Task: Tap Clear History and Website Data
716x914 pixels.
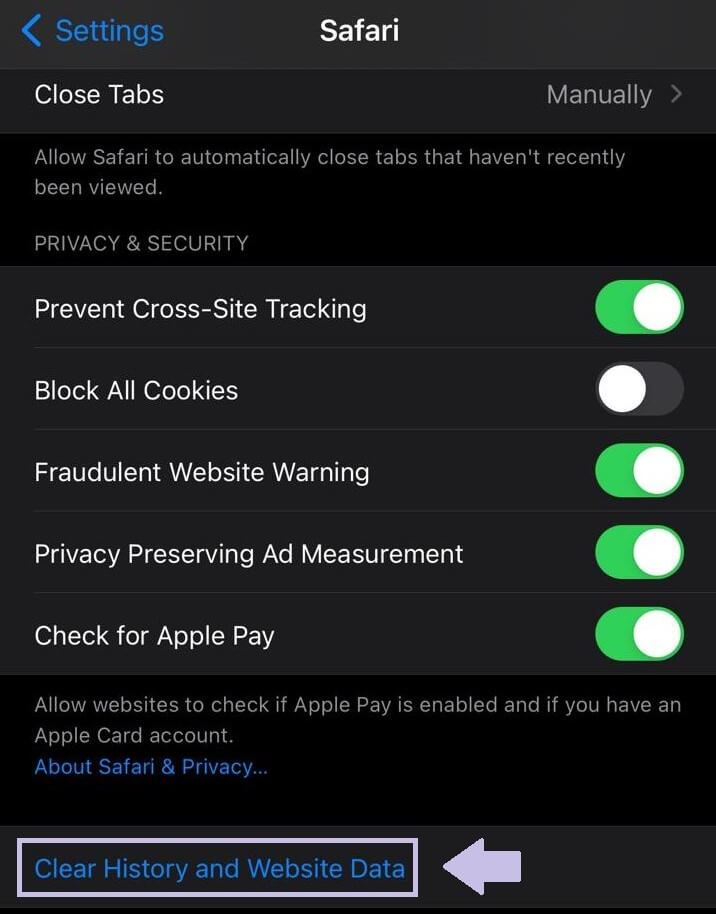Action: [219, 868]
